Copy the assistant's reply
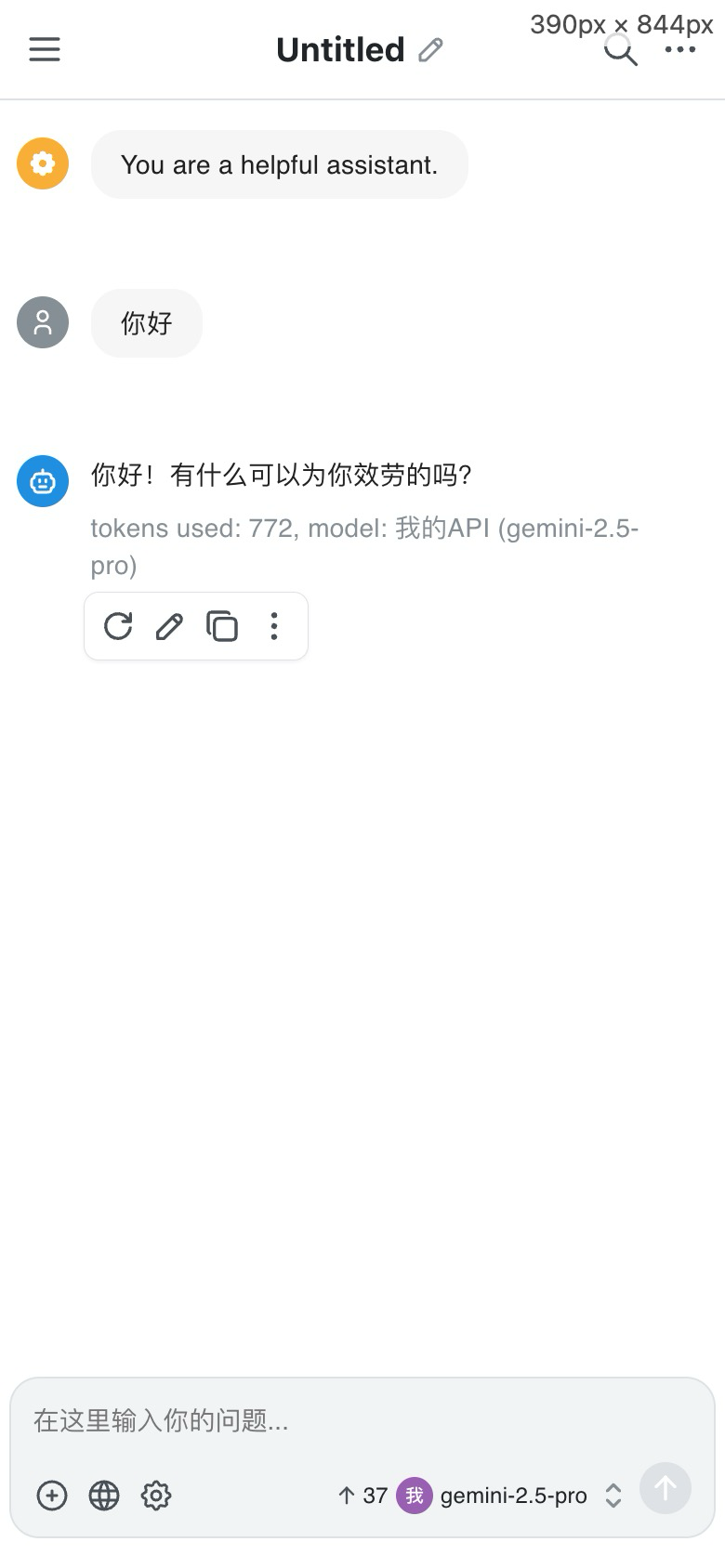The width and height of the screenshot is (725, 1568). pyautogui.click(x=222, y=626)
